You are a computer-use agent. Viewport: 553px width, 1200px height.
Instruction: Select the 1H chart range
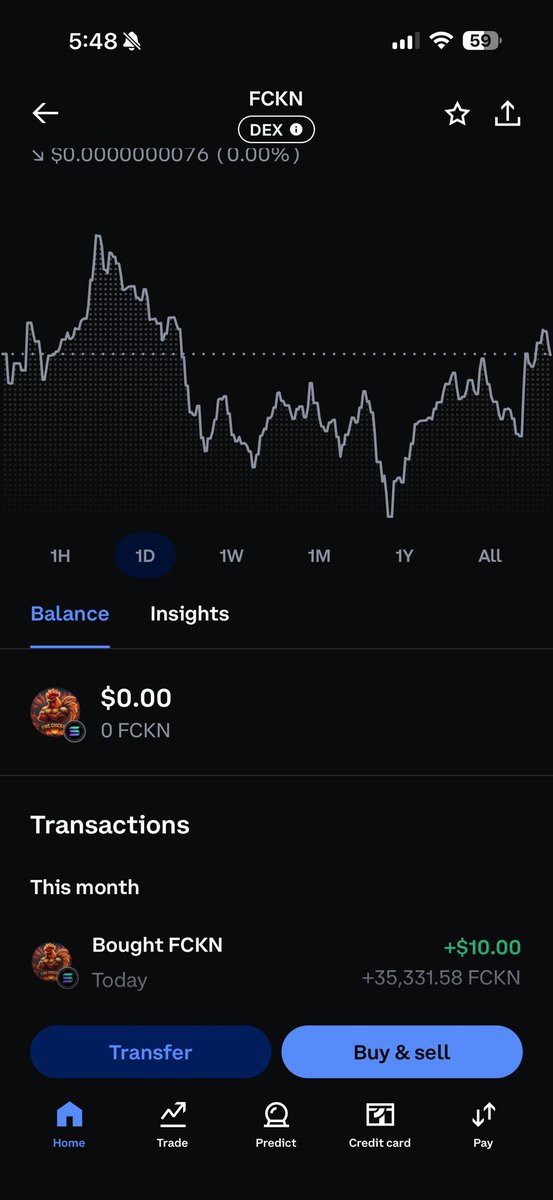(60, 556)
